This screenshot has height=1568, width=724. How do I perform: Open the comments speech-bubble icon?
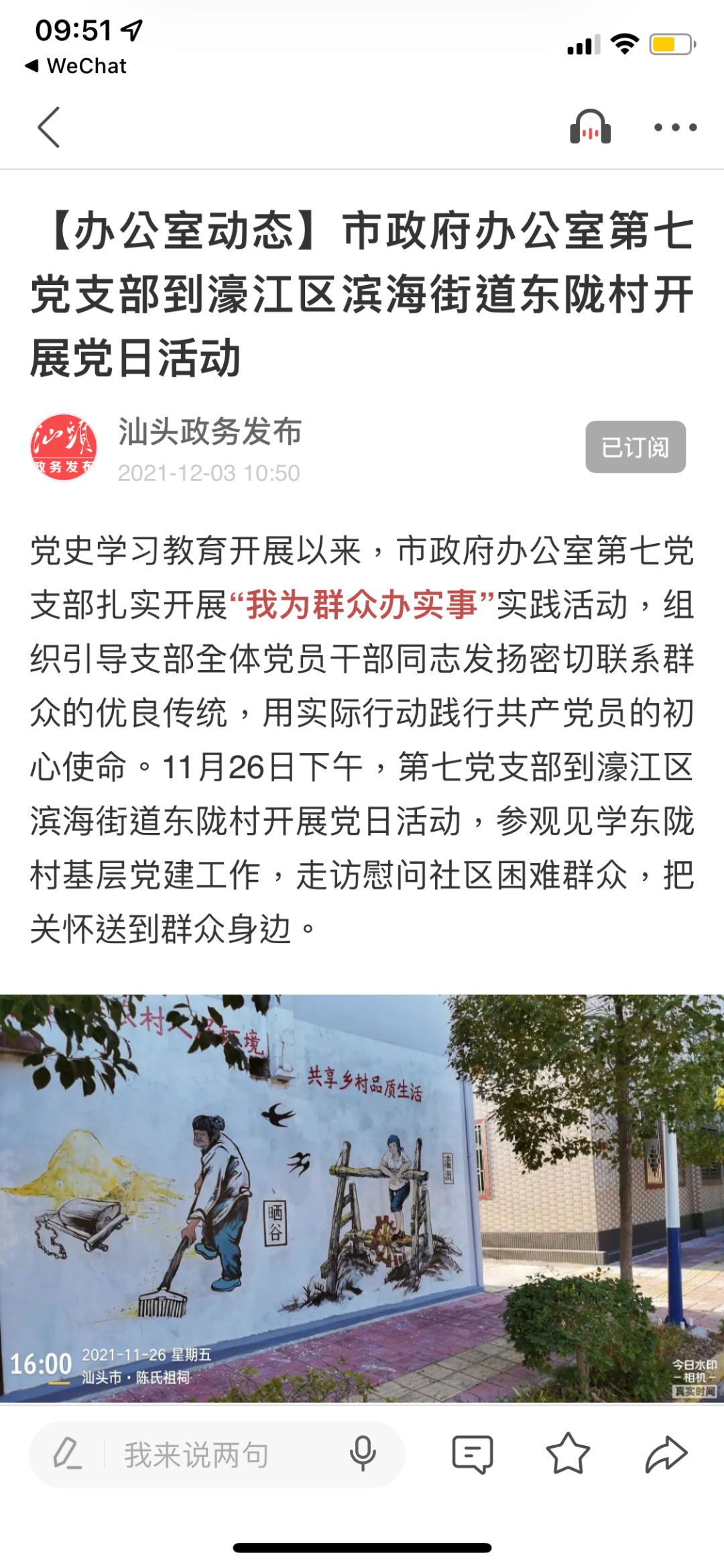click(473, 1455)
